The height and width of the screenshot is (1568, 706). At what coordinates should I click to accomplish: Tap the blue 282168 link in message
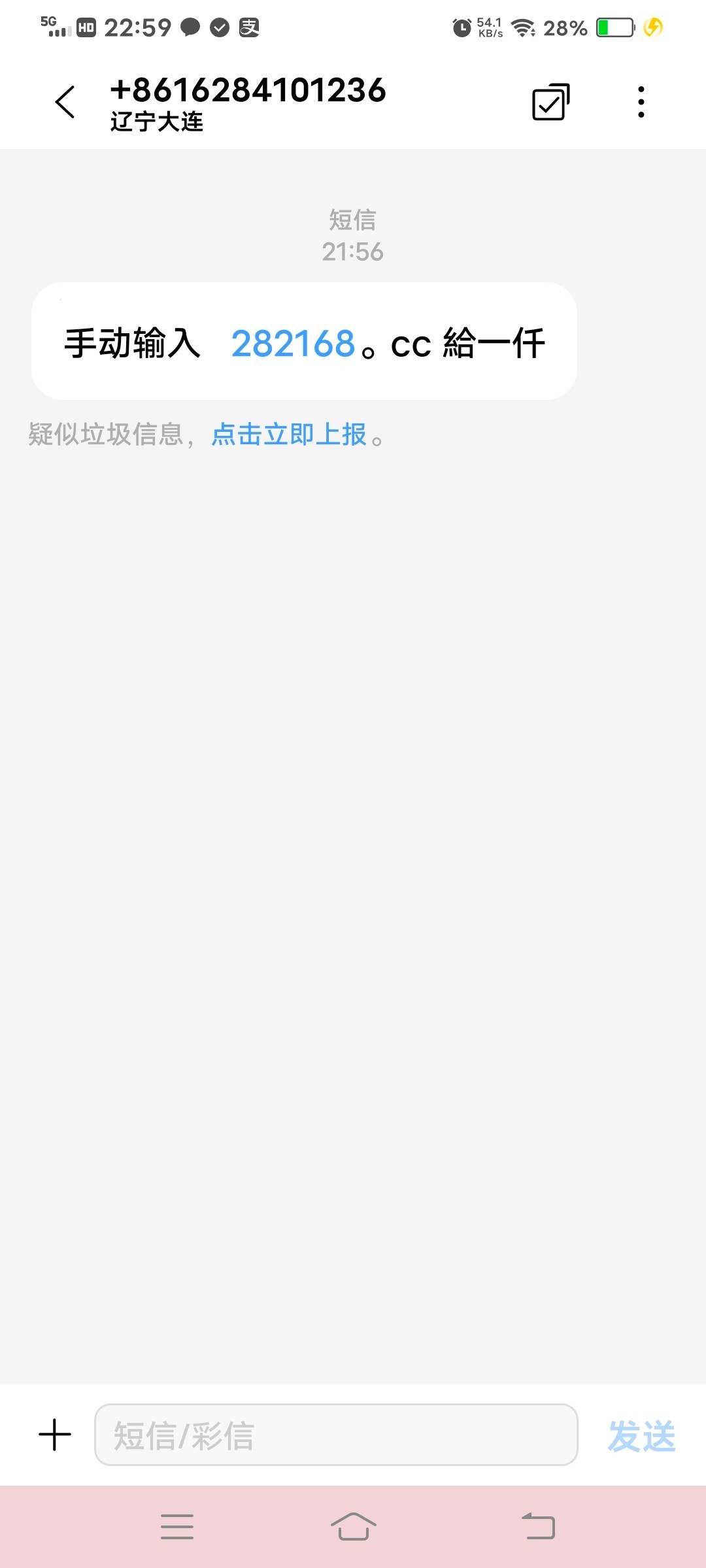(293, 343)
